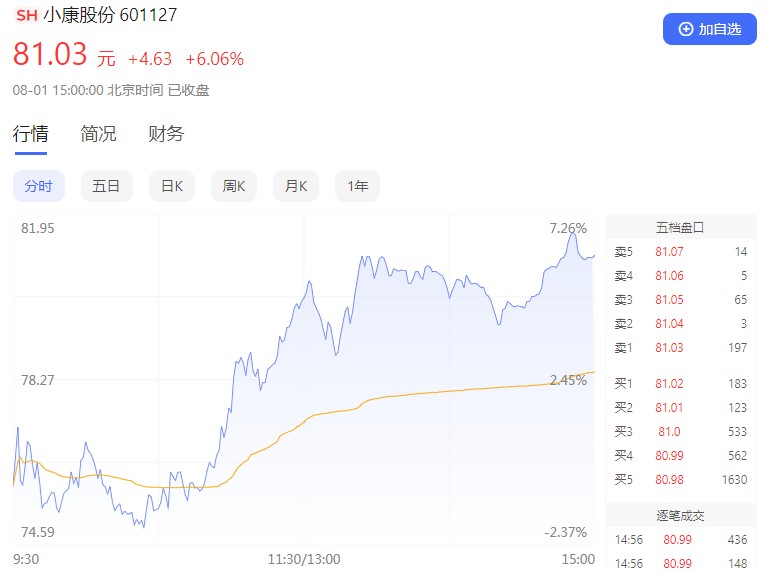
Task: Switch to the 行情 tab
Action: 30,134
